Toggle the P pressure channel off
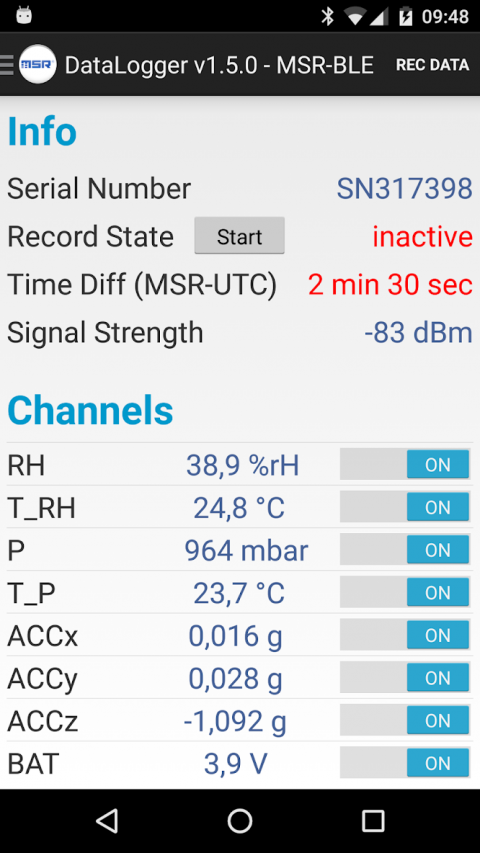 [x=405, y=549]
